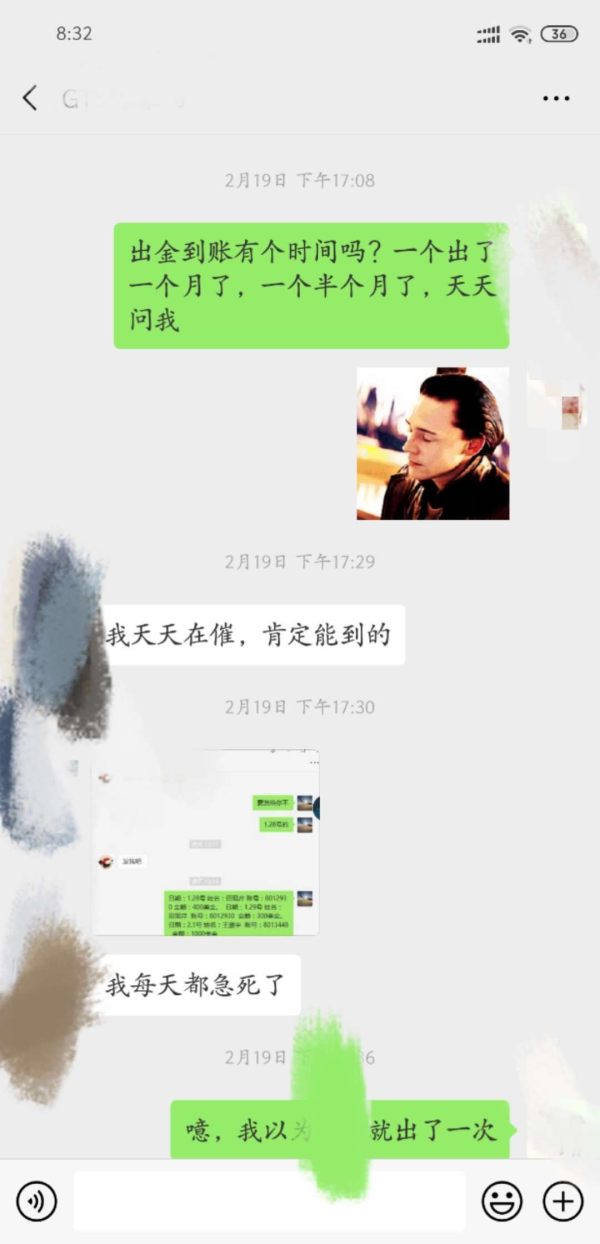Open the chat overflow menu
The height and width of the screenshot is (1244, 600).
coord(556,98)
